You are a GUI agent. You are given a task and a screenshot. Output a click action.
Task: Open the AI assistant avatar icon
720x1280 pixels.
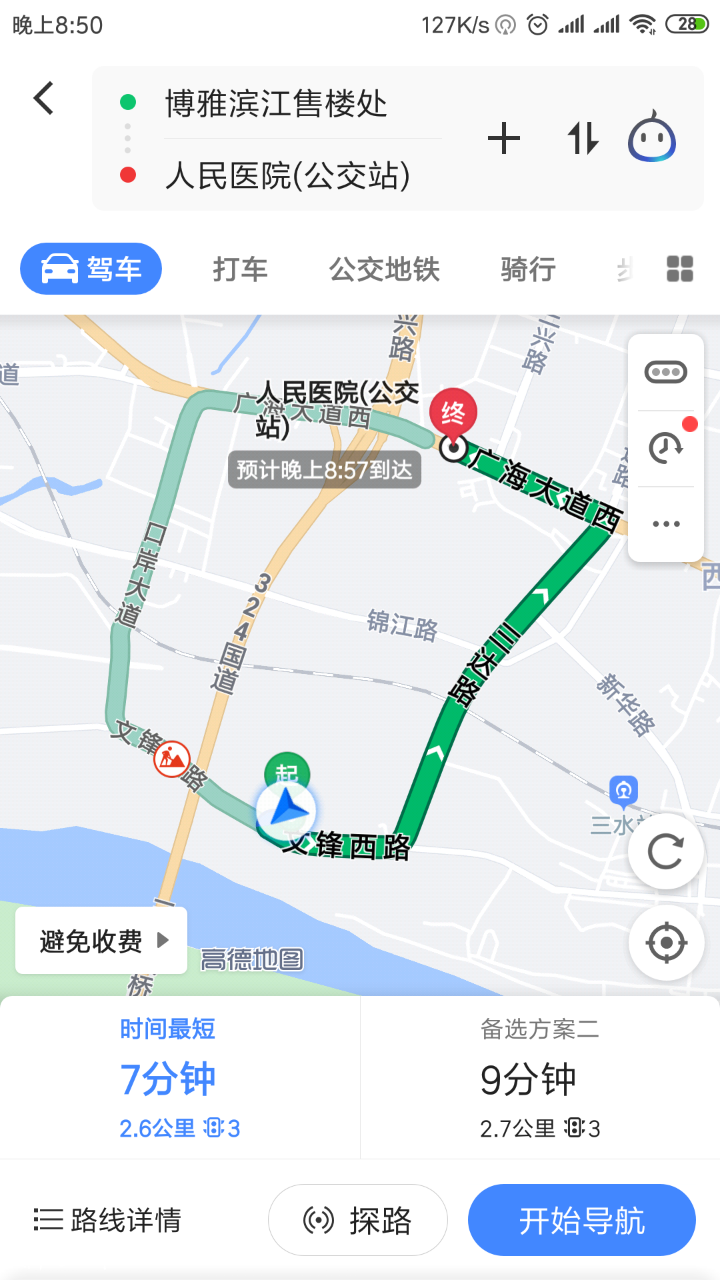click(x=651, y=137)
